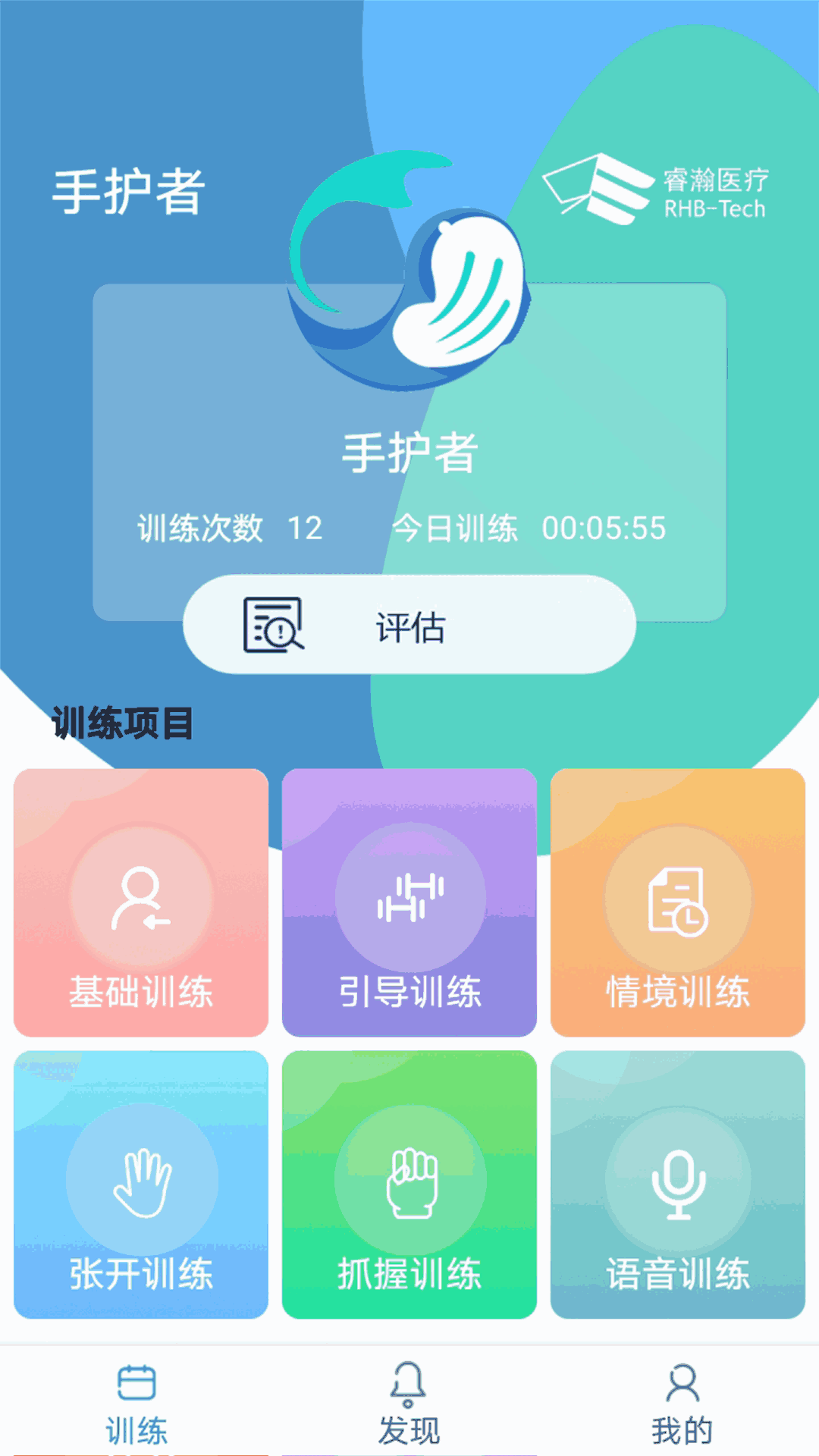The image size is (819, 1456).
Task: Open the 我的 profile tab
Action: coord(682,1404)
